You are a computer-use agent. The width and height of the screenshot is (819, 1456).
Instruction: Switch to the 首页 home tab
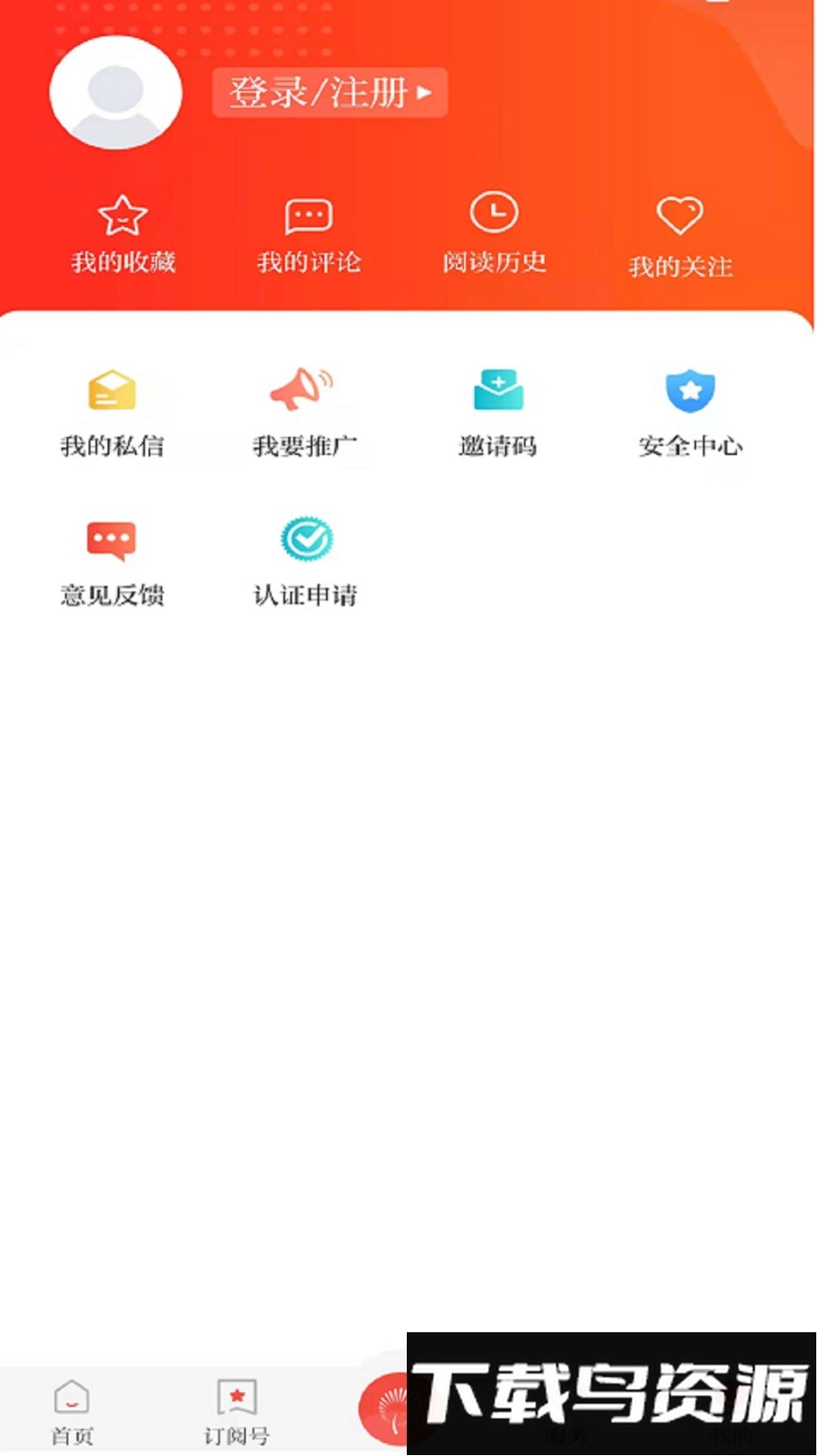click(72, 1411)
